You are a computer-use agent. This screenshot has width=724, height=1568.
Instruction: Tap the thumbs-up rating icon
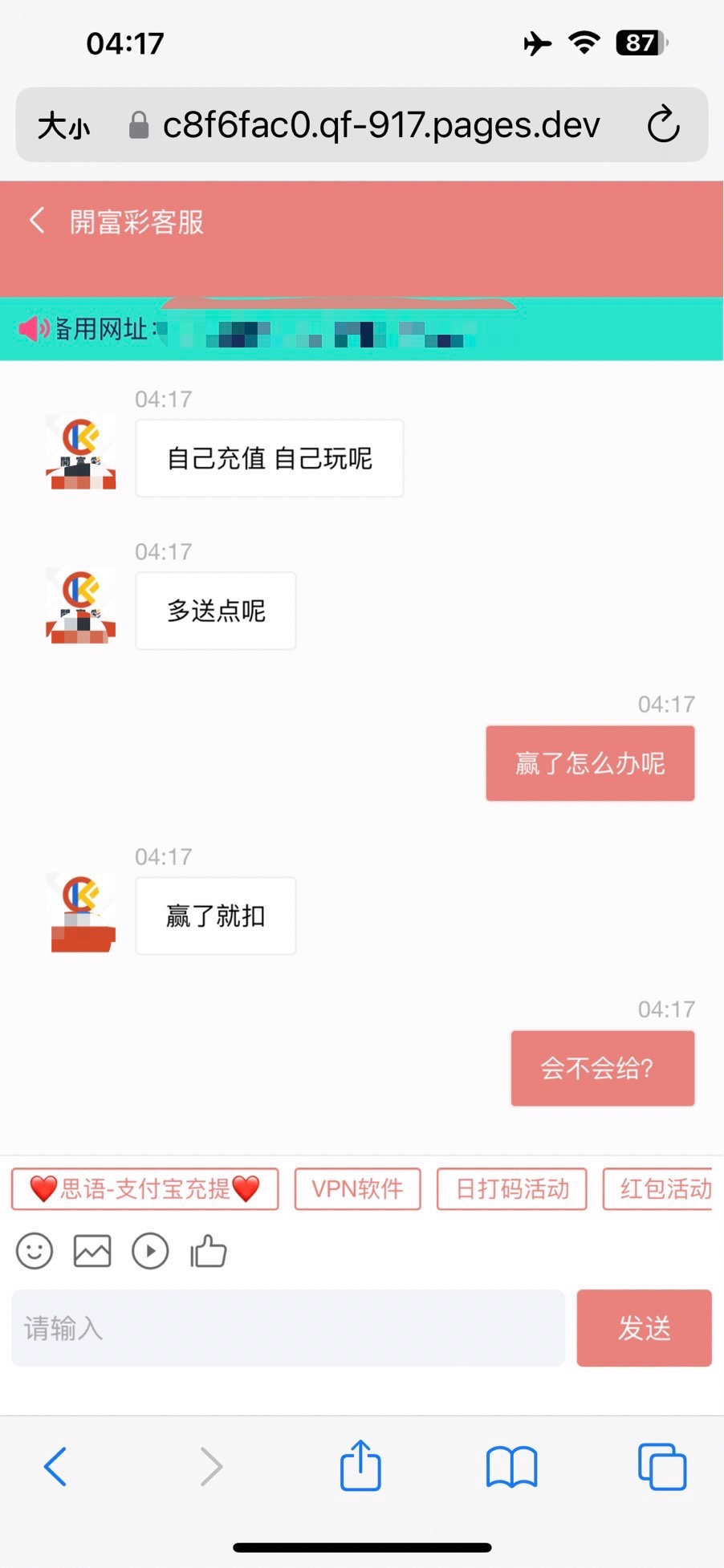point(209,1251)
